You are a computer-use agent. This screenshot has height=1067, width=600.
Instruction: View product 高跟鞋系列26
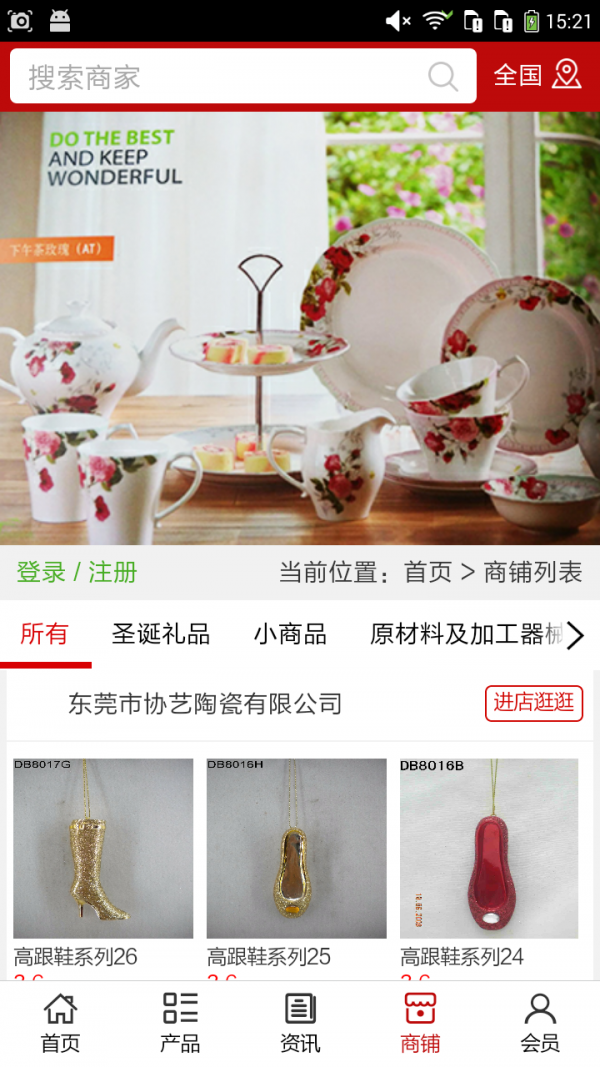[x=103, y=848]
